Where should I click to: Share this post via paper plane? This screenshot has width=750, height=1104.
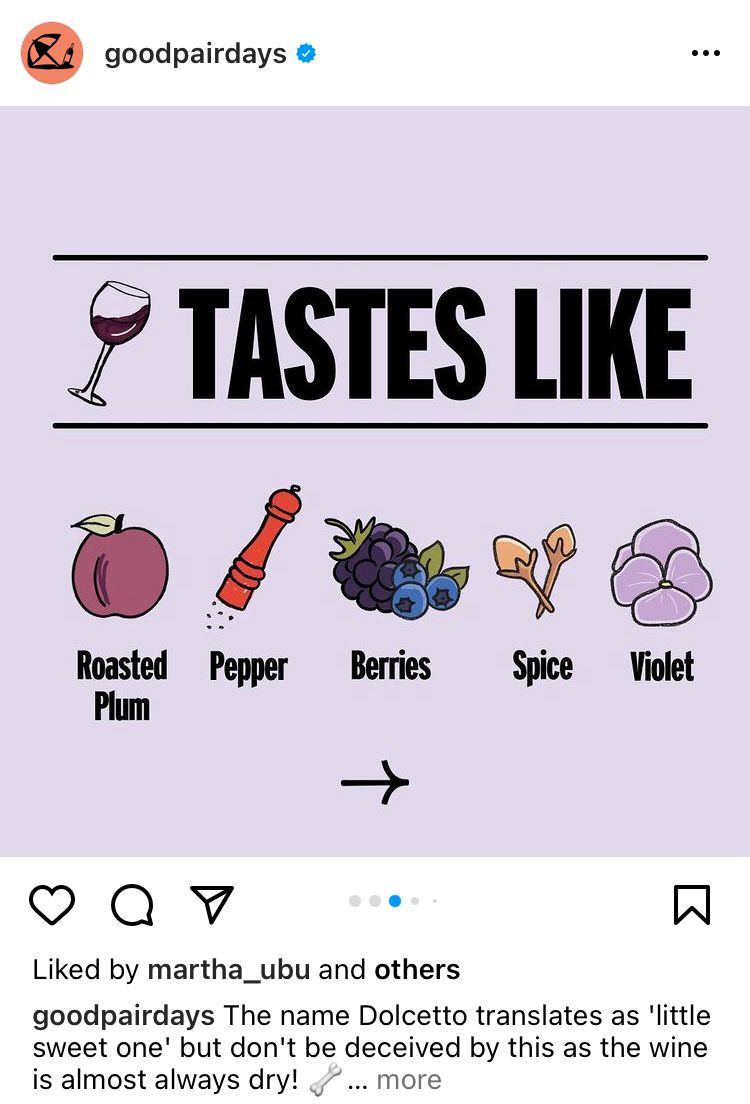tap(211, 905)
